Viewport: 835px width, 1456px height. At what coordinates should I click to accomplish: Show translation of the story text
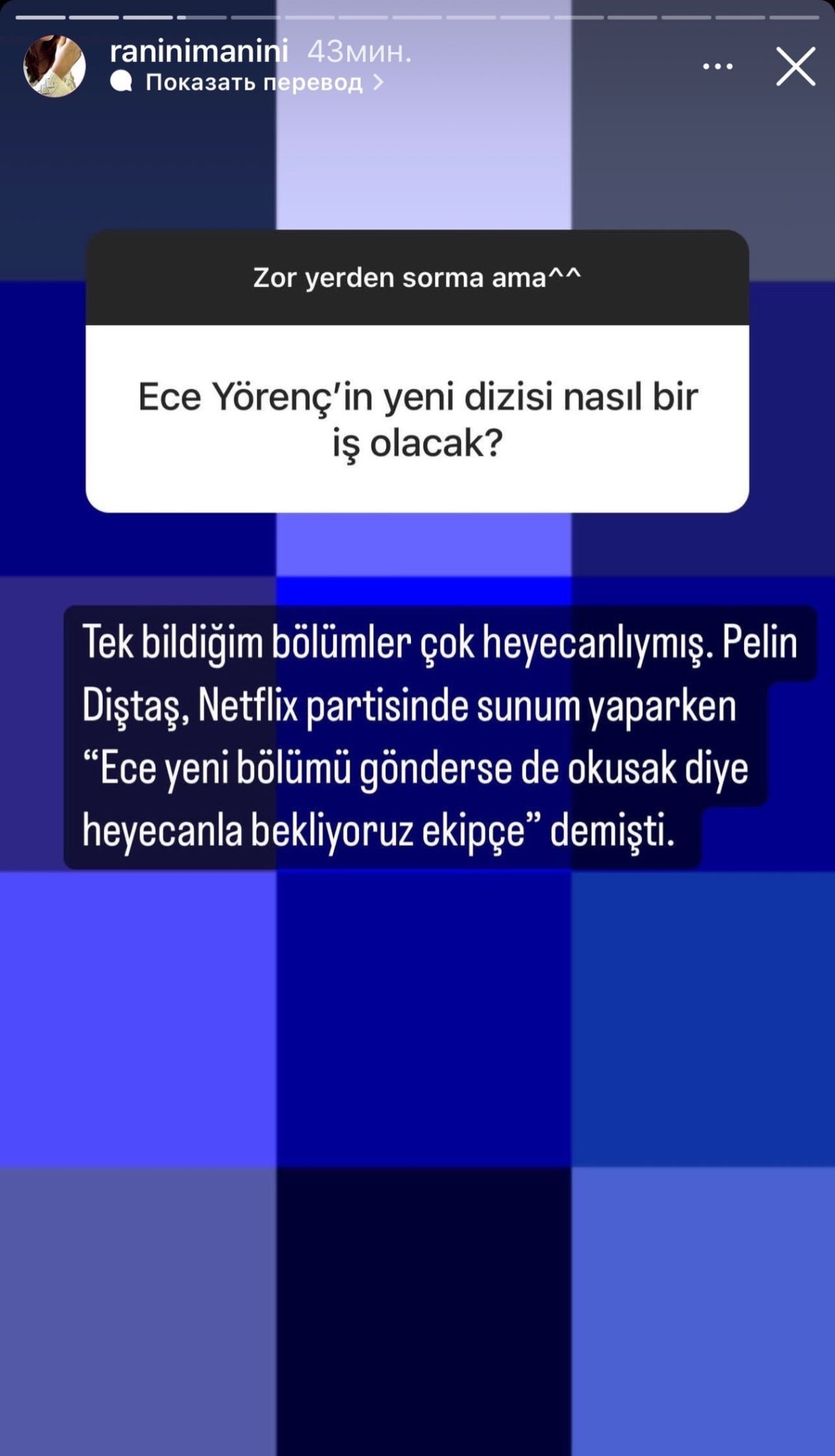tap(248, 82)
